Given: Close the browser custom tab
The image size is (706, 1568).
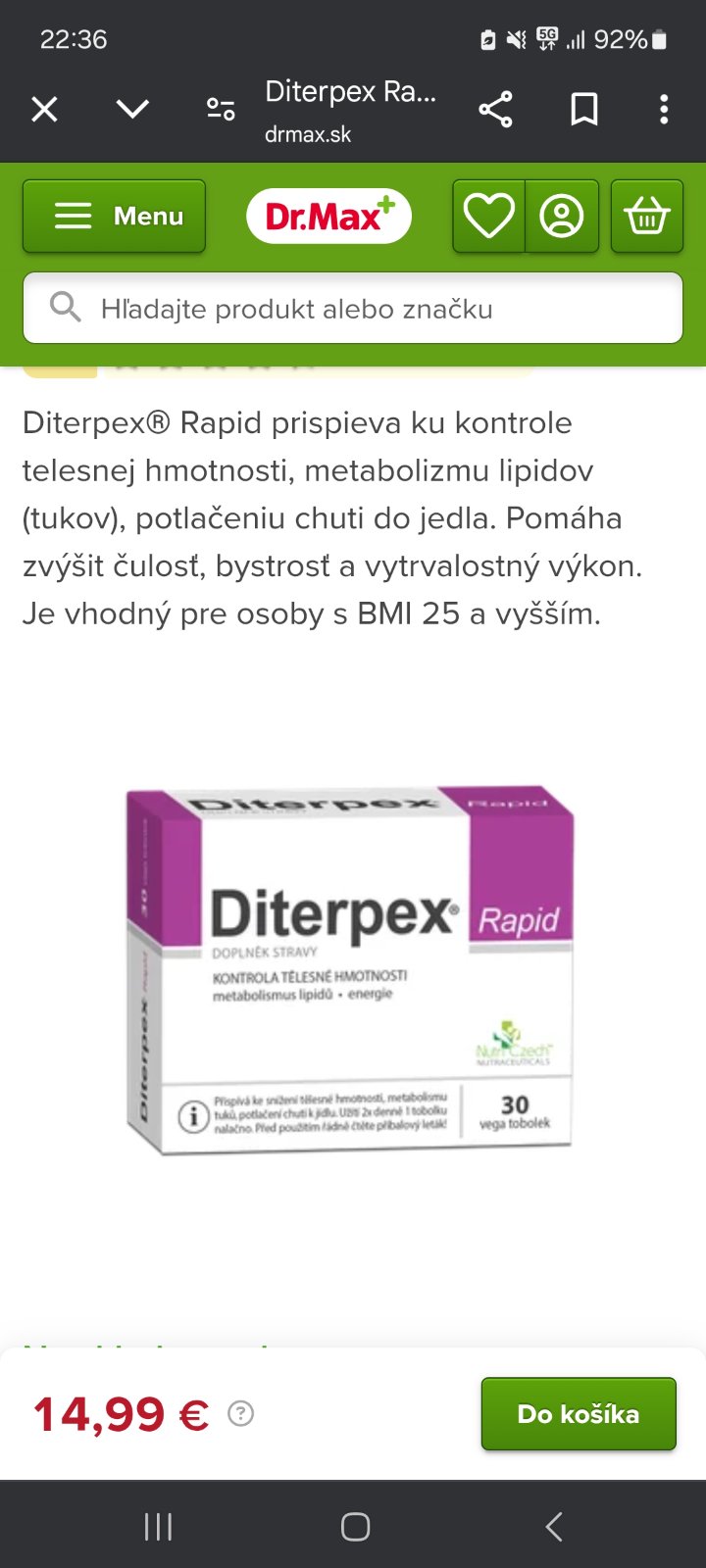Looking at the screenshot, I should pos(44,109).
